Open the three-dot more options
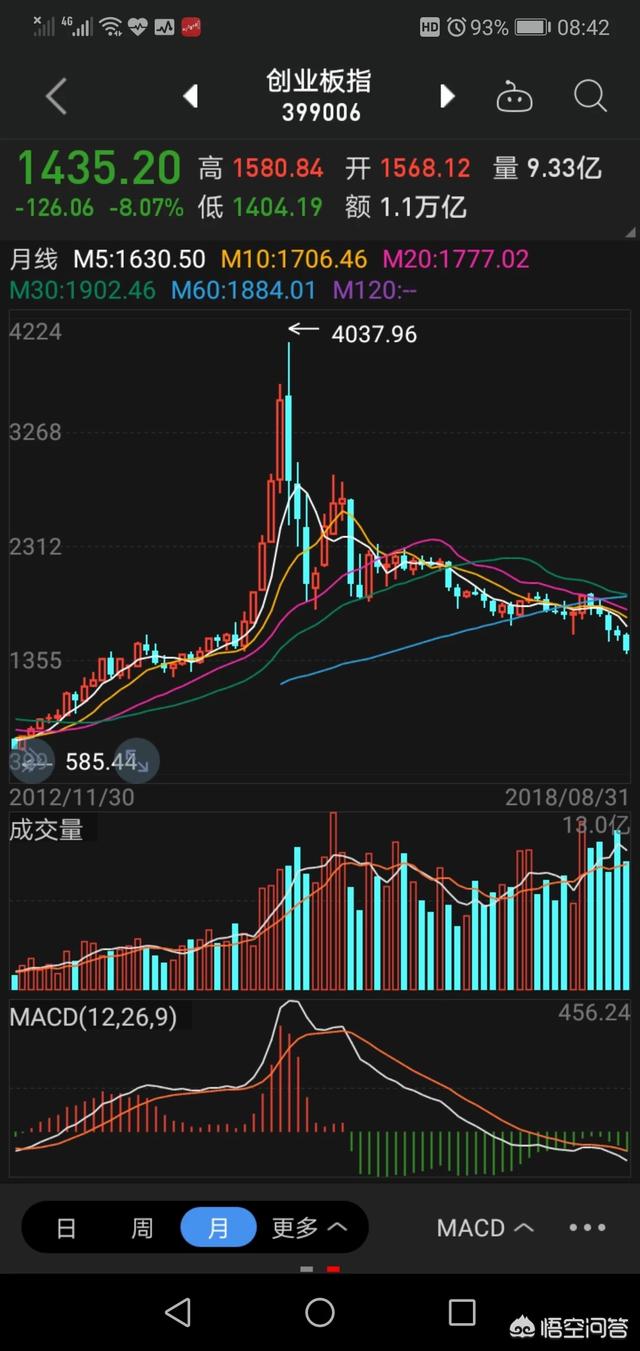This screenshot has width=640, height=1351. [587, 1227]
